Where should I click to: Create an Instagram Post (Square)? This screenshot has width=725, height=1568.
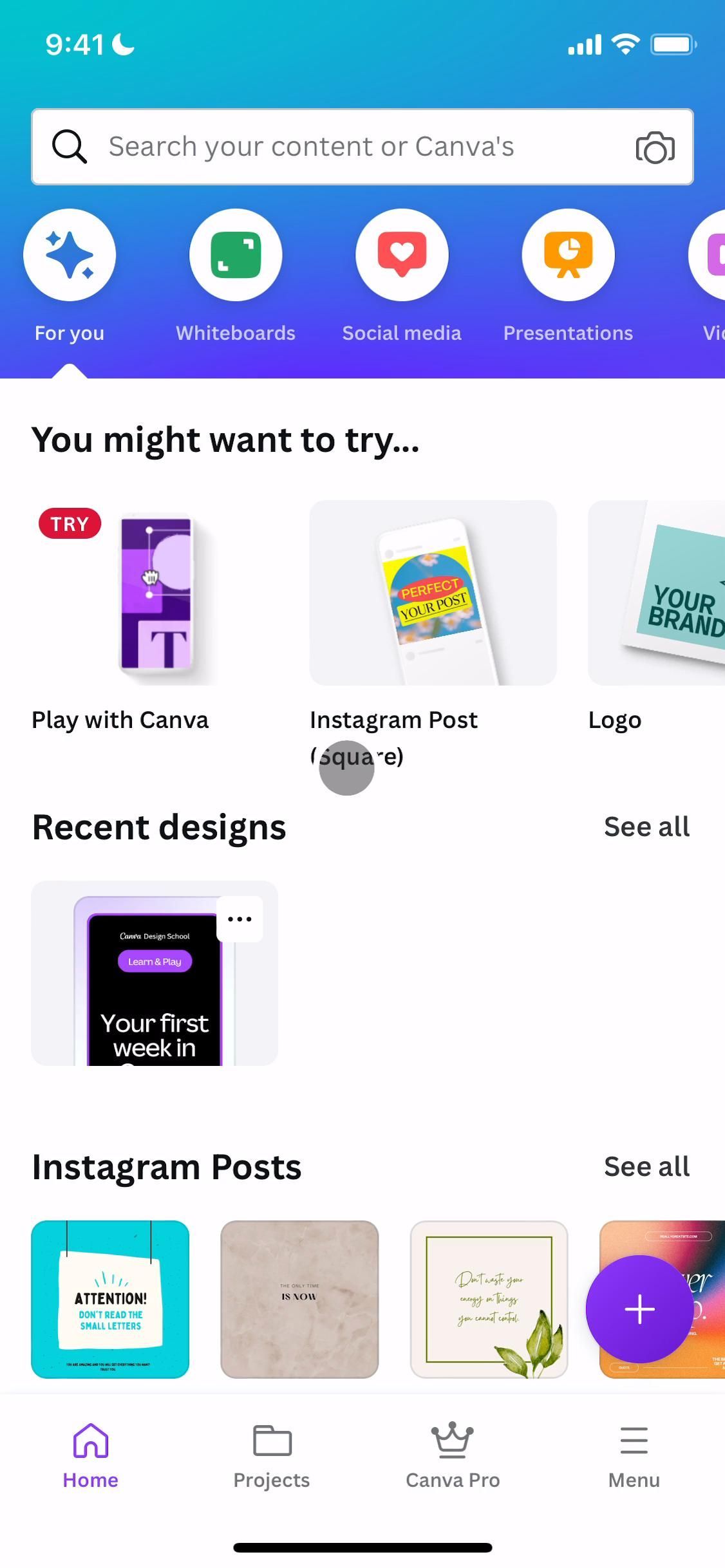click(433, 593)
